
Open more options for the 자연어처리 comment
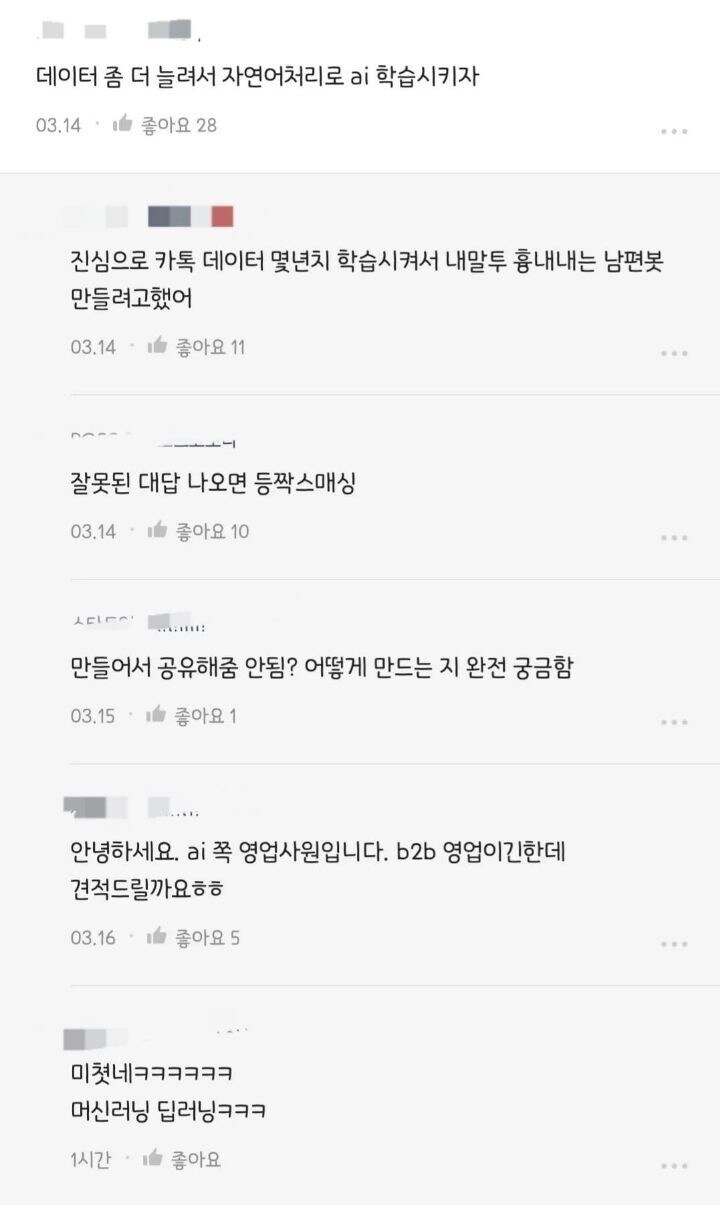tap(673, 132)
